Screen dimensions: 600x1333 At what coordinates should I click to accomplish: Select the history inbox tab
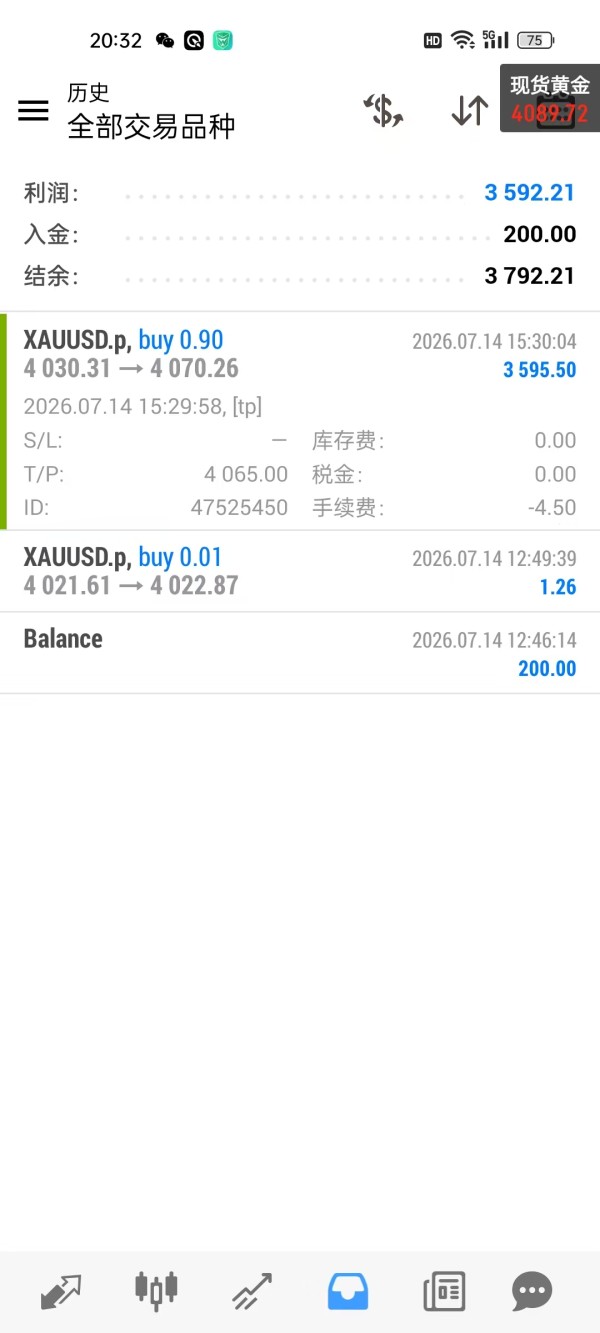(x=348, y=1291)
